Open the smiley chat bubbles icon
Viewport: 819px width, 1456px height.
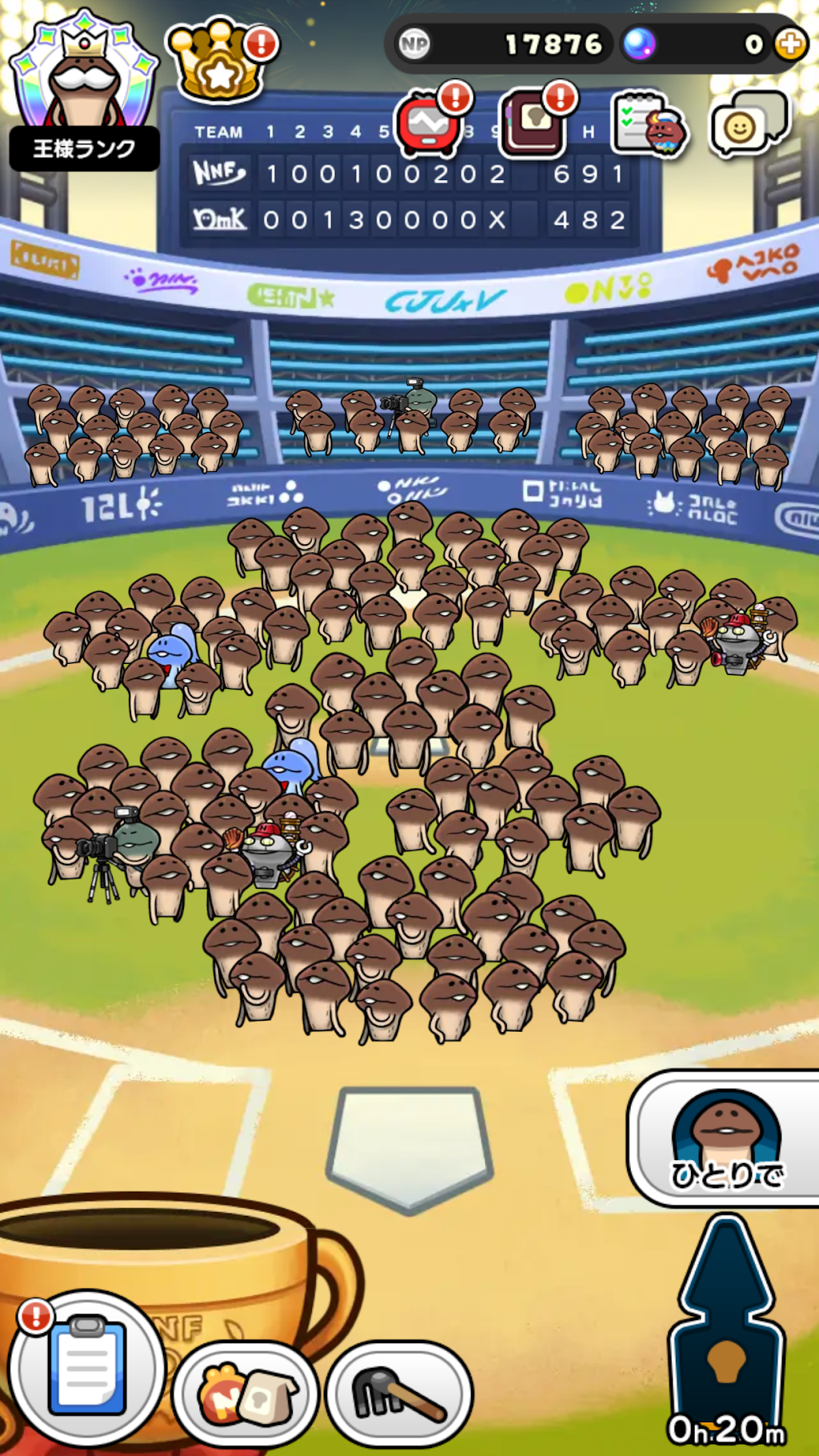point(749,122)
